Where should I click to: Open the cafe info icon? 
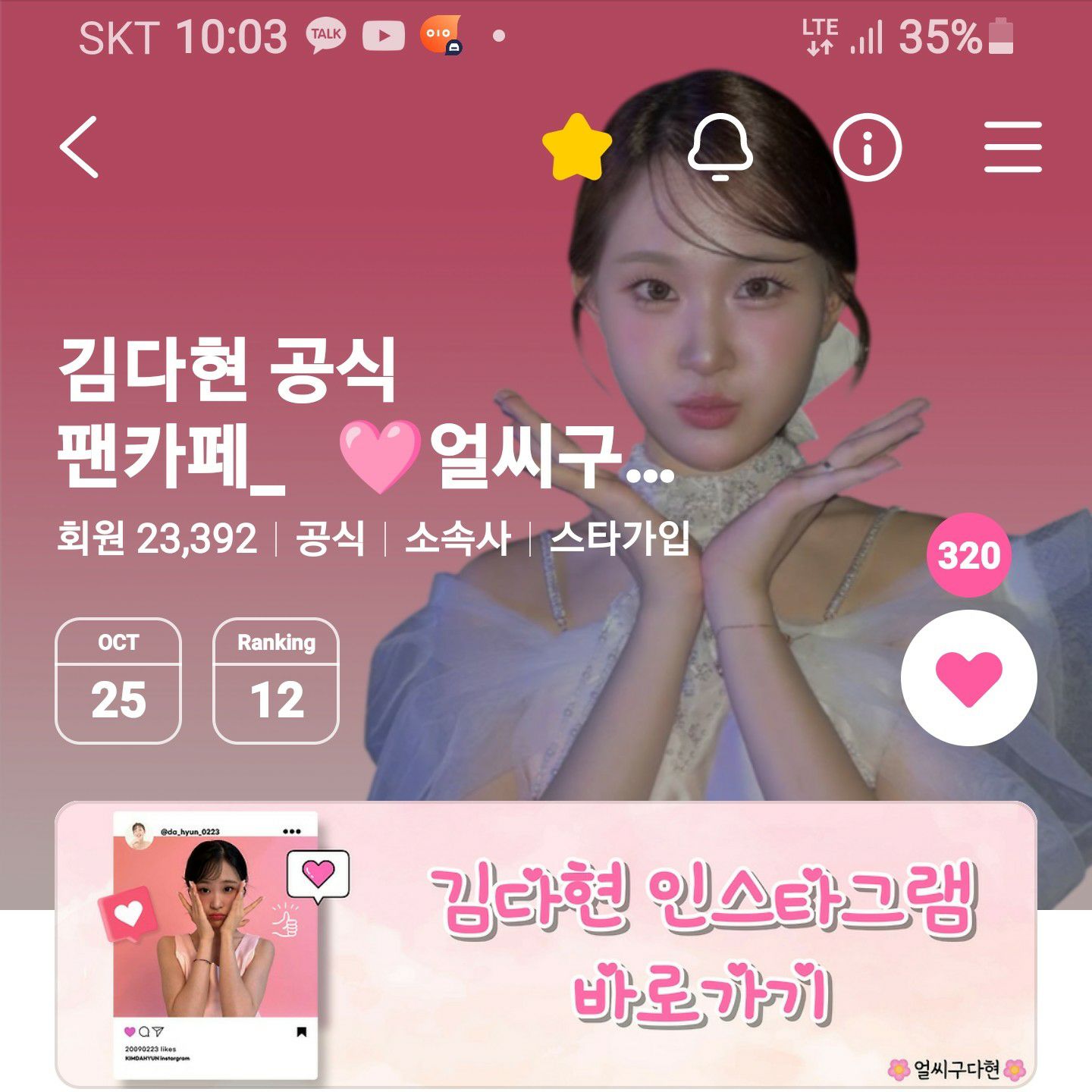867,147
